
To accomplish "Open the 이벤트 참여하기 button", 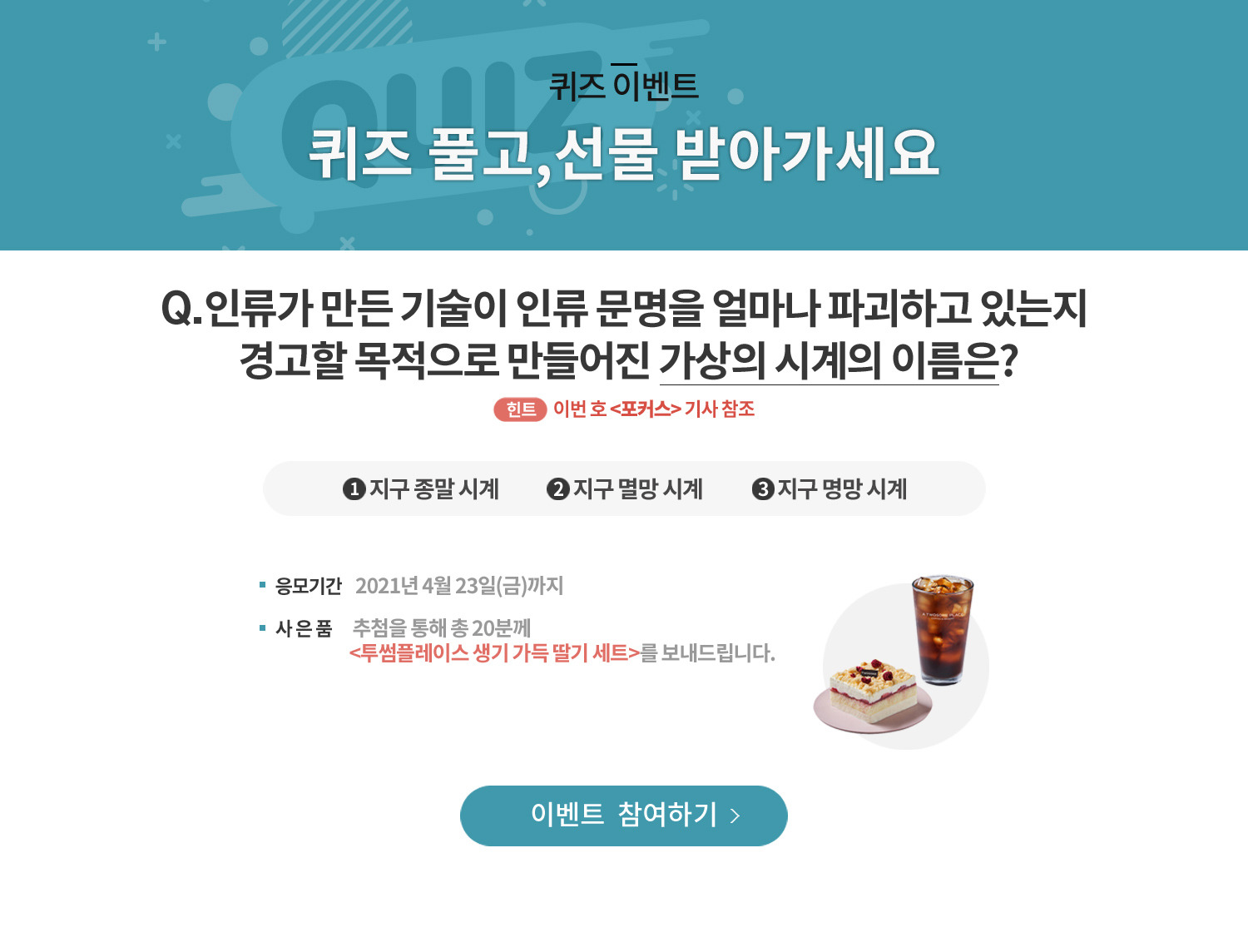I will (x=623, y=816).
